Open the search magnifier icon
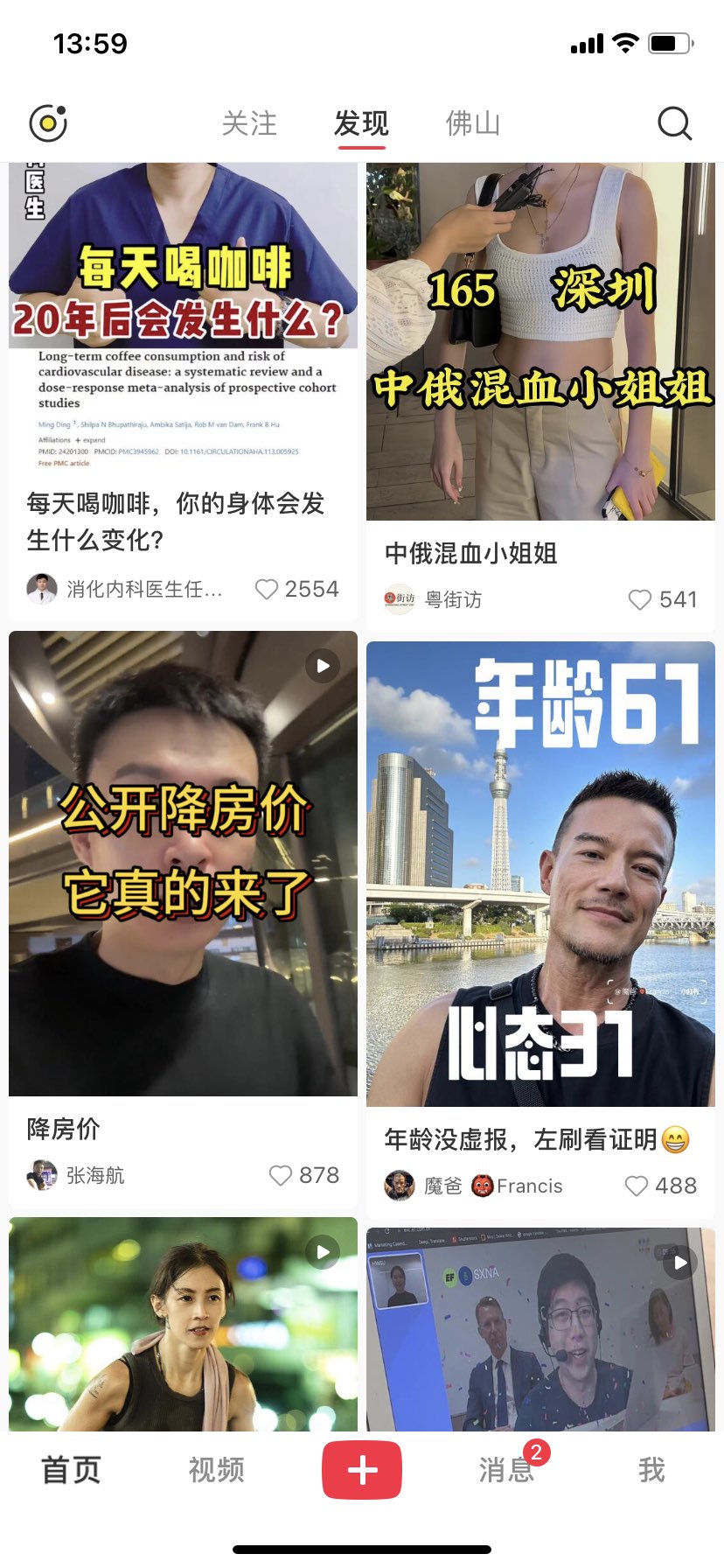The width and height of the screenshot is (724, 1568). point(674,123)
